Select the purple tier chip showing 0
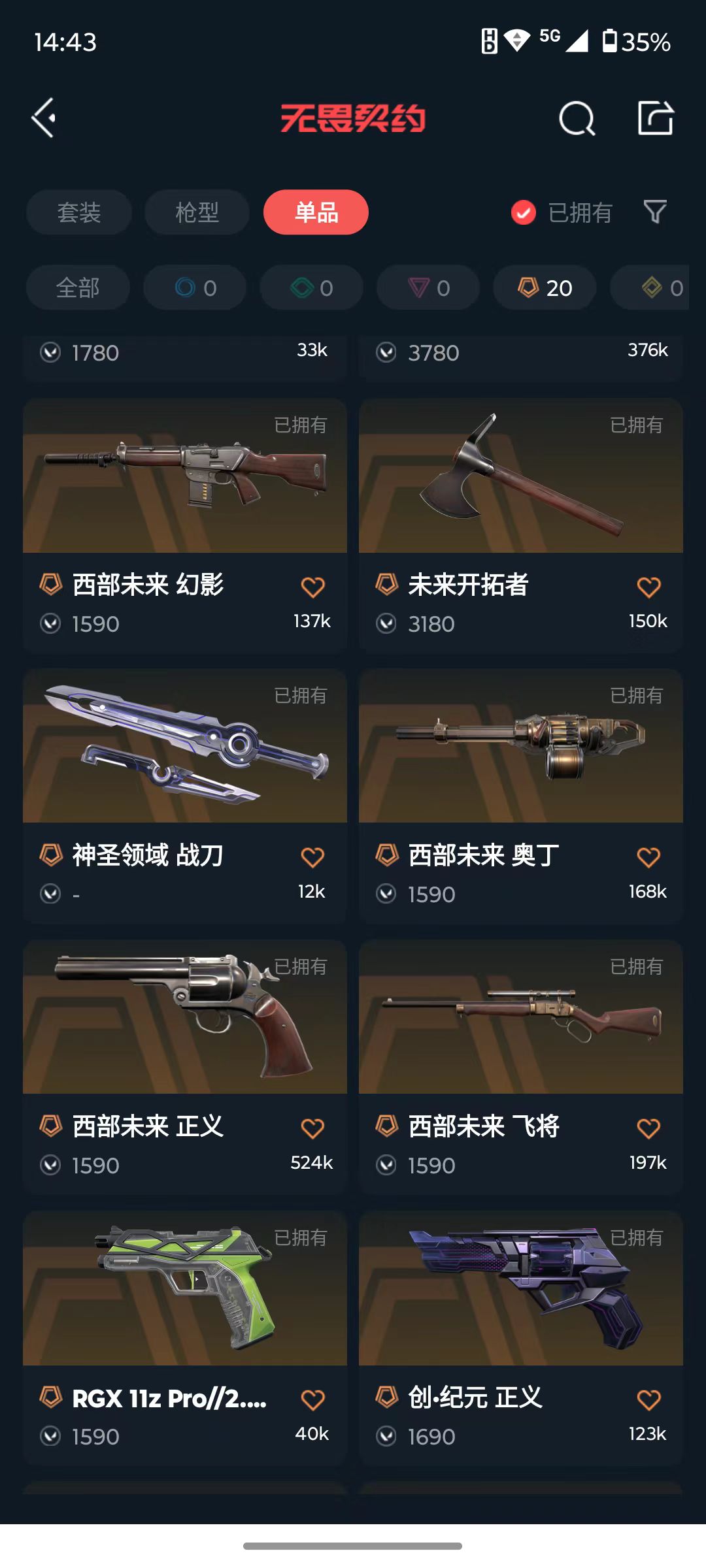The width and height of the screenshot is (706, 1568). (428, 287)
